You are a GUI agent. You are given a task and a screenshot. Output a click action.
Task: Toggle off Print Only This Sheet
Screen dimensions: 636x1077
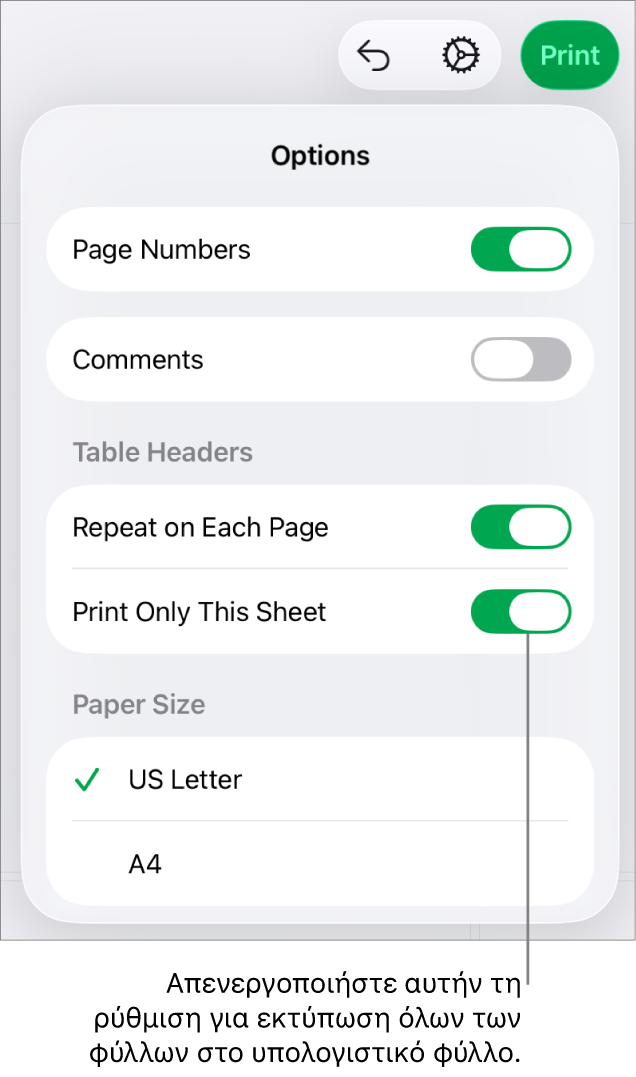521,612
